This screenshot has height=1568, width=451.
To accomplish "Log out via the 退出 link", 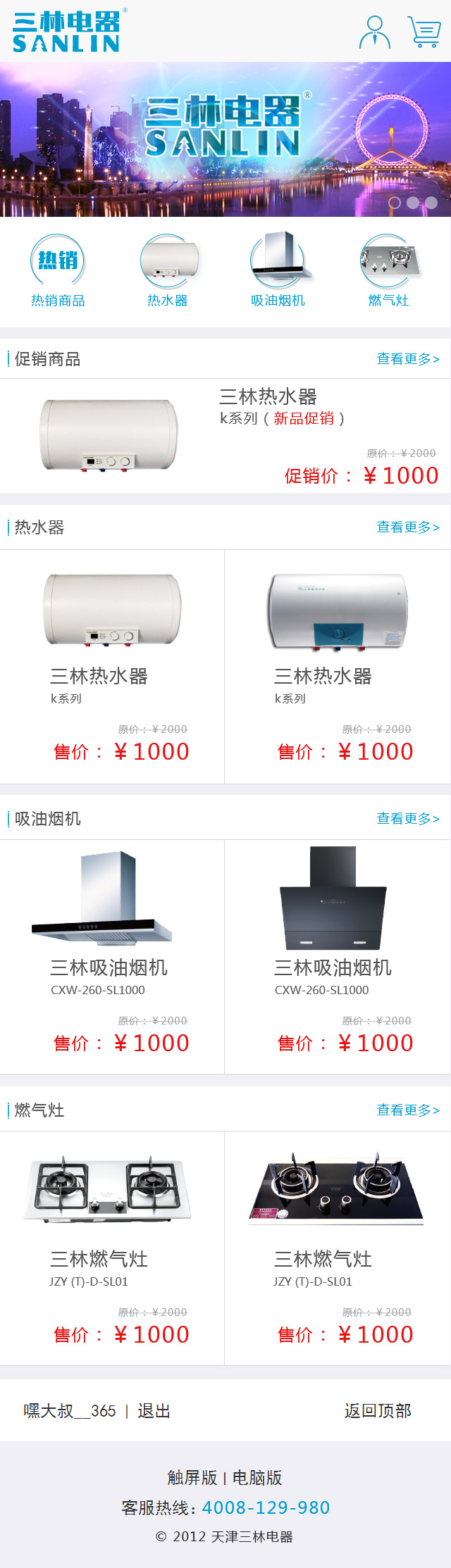I will click(x=154, y=1411).
